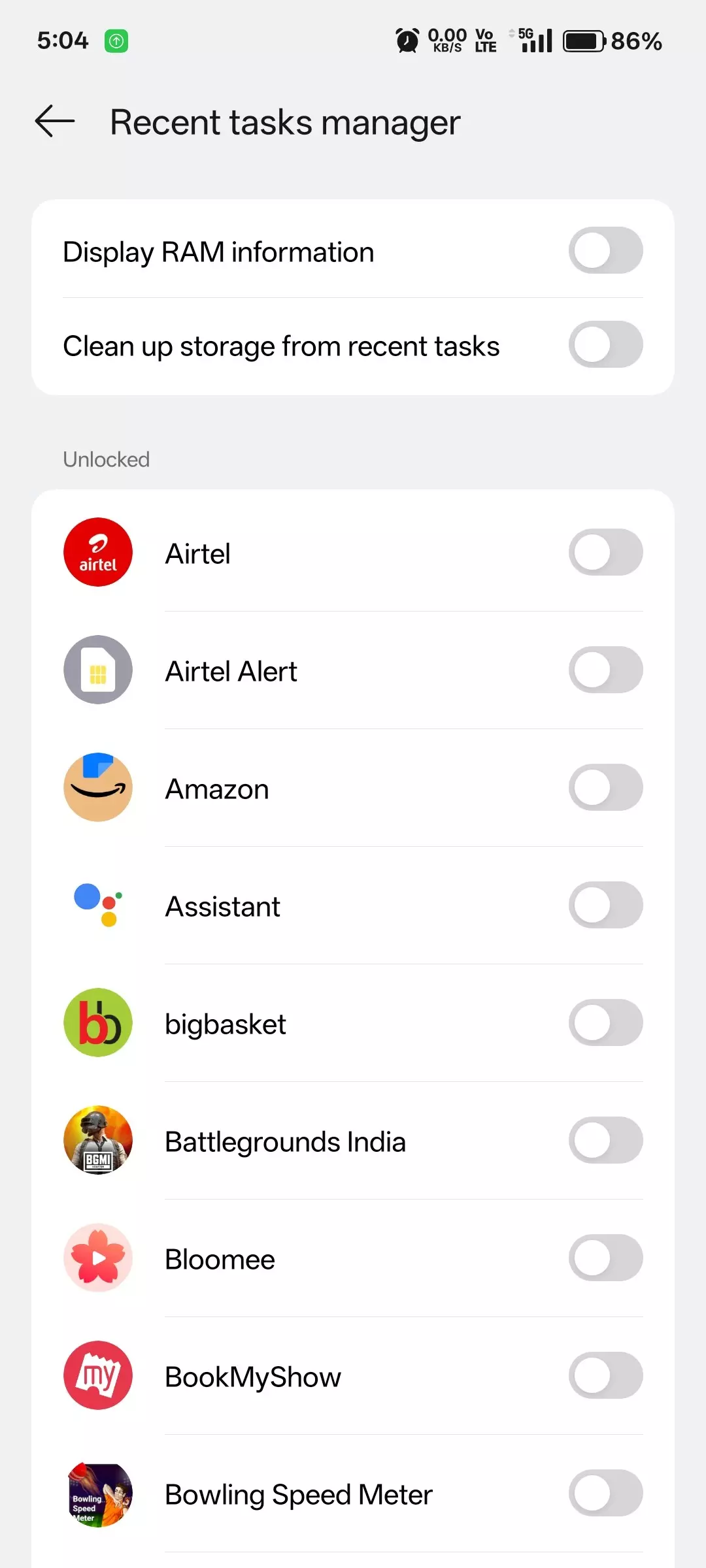Click the Airtel app icon
This screenshot has height=1568, width=706.
[97, 552]
